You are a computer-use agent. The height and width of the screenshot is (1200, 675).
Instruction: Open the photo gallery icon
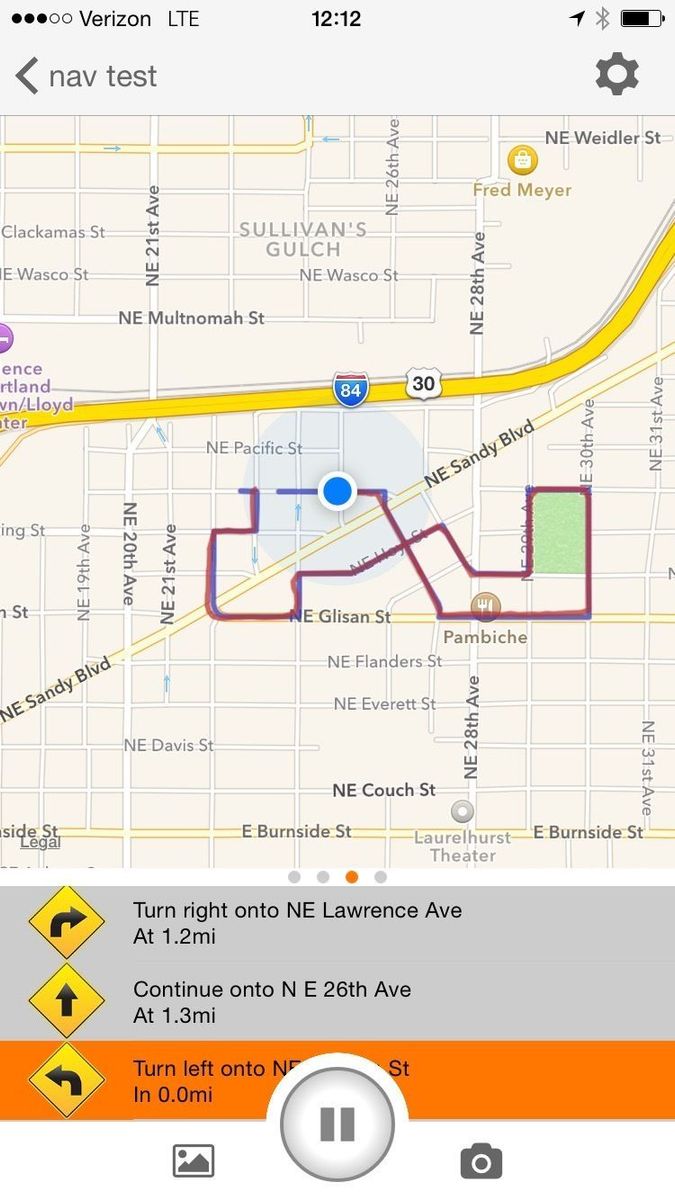pyautogui.click(x=194, y=1161)
